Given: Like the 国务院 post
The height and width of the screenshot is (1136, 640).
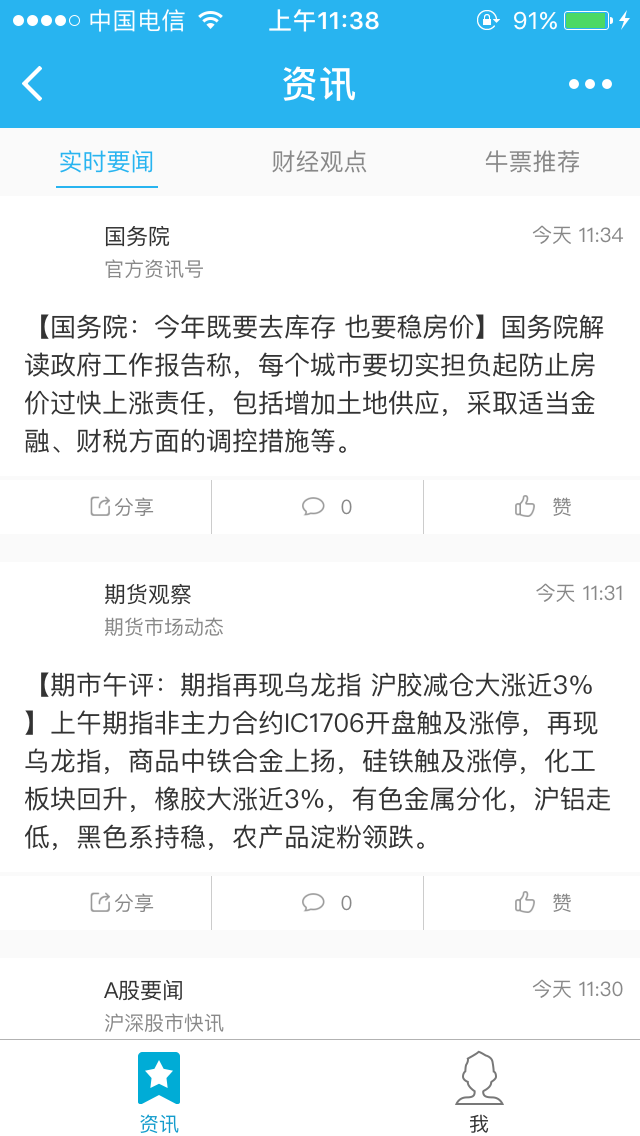Looking at the screenshot, I should [x=542, y=507].
